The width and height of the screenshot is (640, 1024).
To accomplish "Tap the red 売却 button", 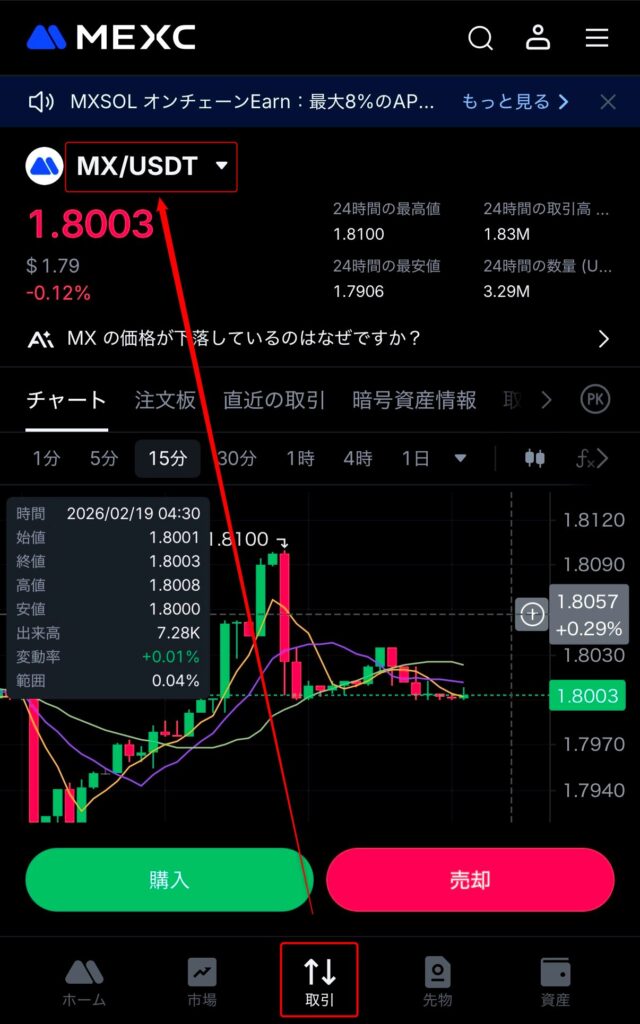I will click(x=470, y=879).
